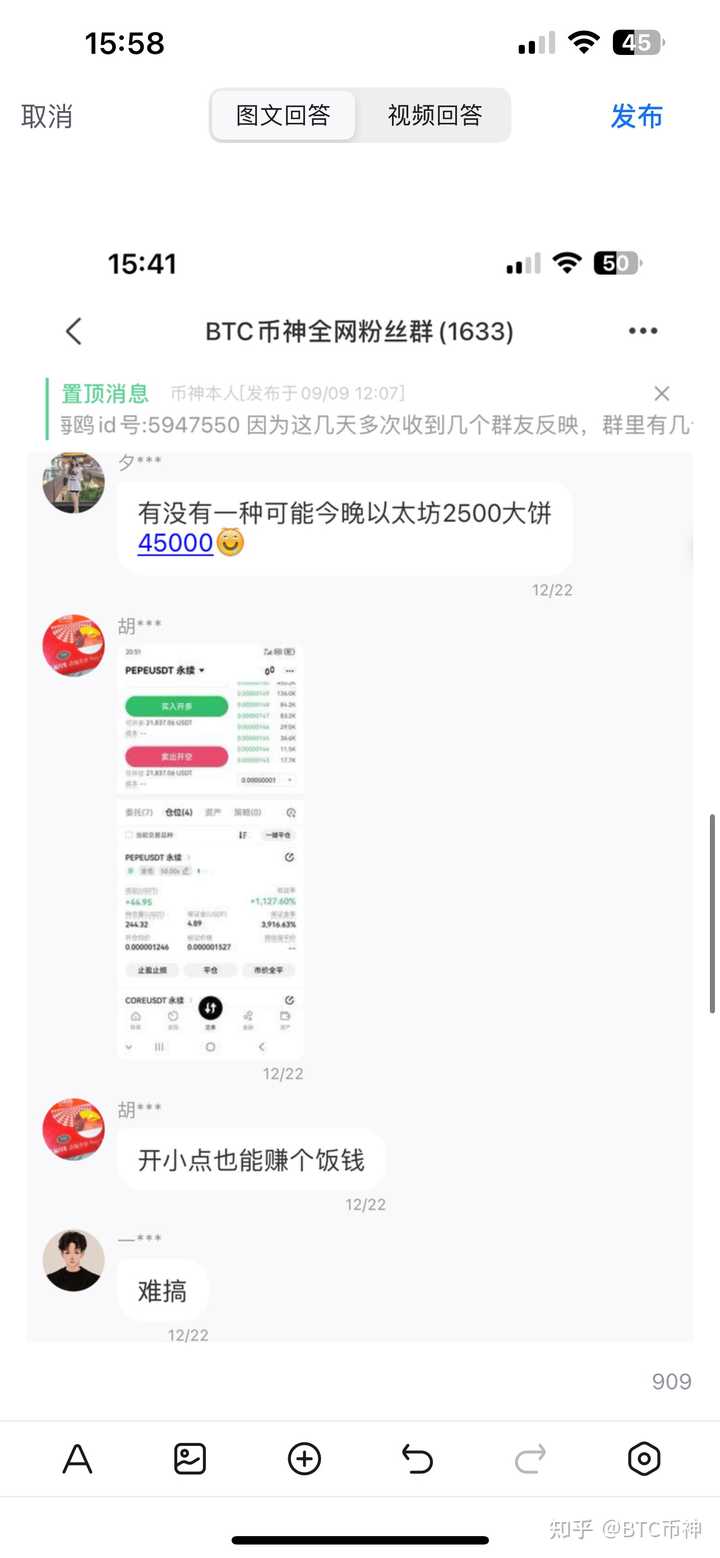Open group chat more options (...)
720x1558 pixels.
[643, 330]
